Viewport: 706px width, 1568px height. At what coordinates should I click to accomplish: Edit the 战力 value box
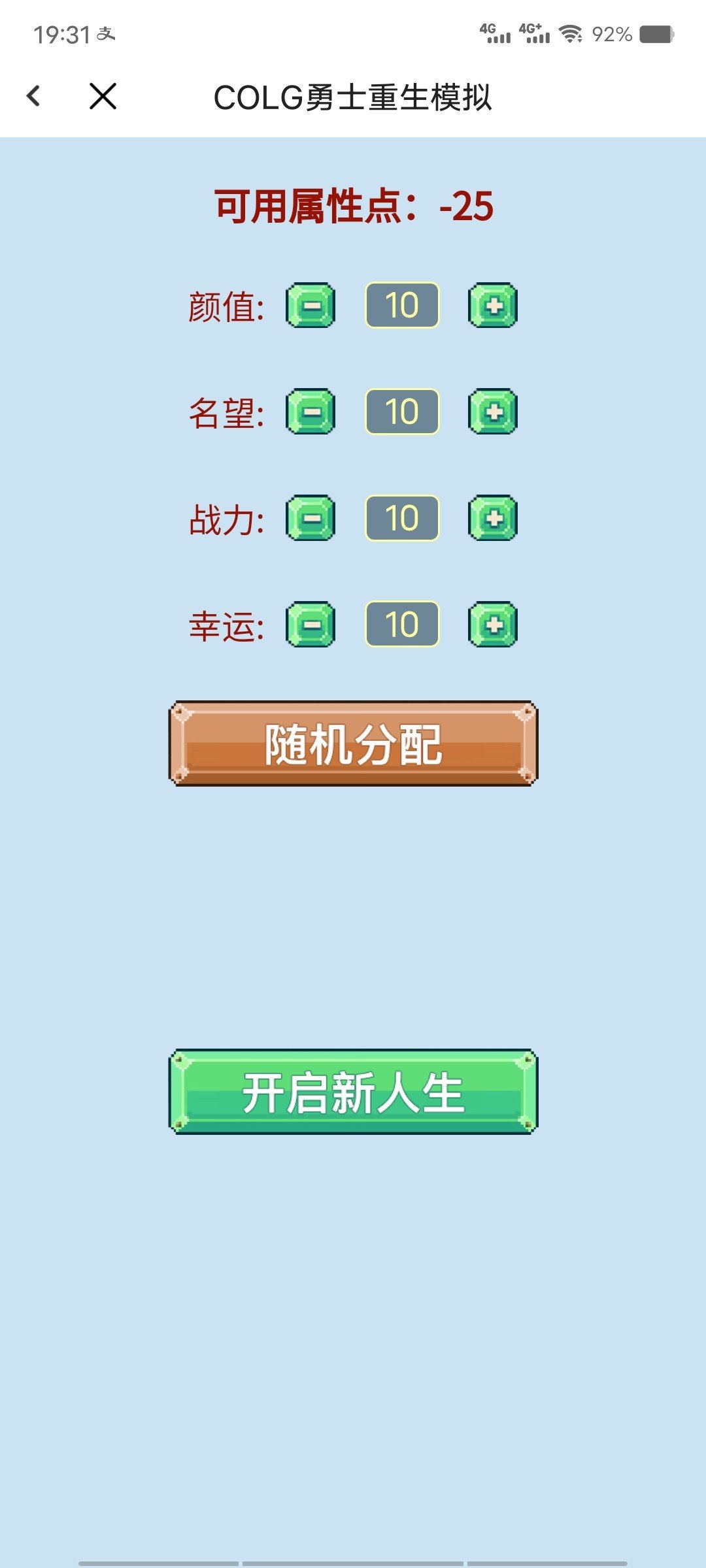(402, 518)
